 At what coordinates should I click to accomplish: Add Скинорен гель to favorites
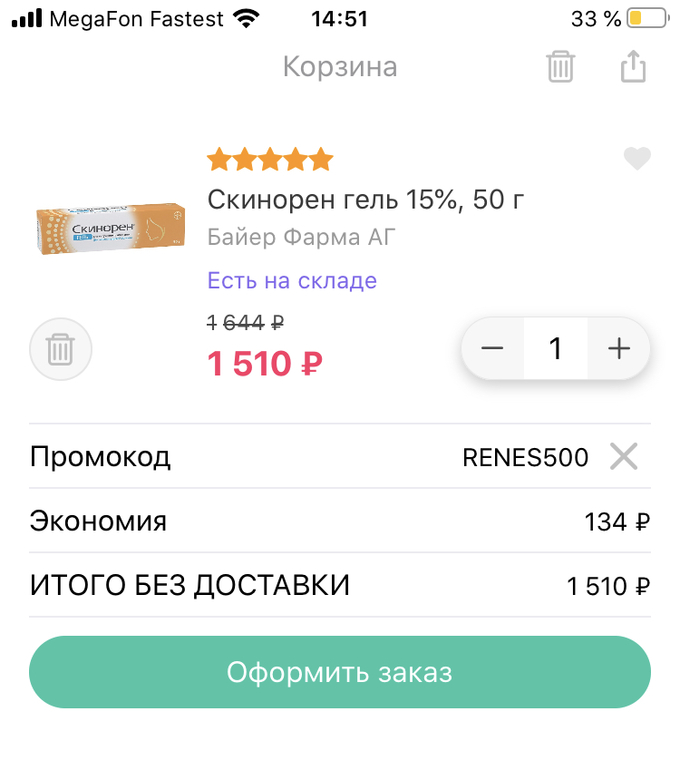[637, 158]
